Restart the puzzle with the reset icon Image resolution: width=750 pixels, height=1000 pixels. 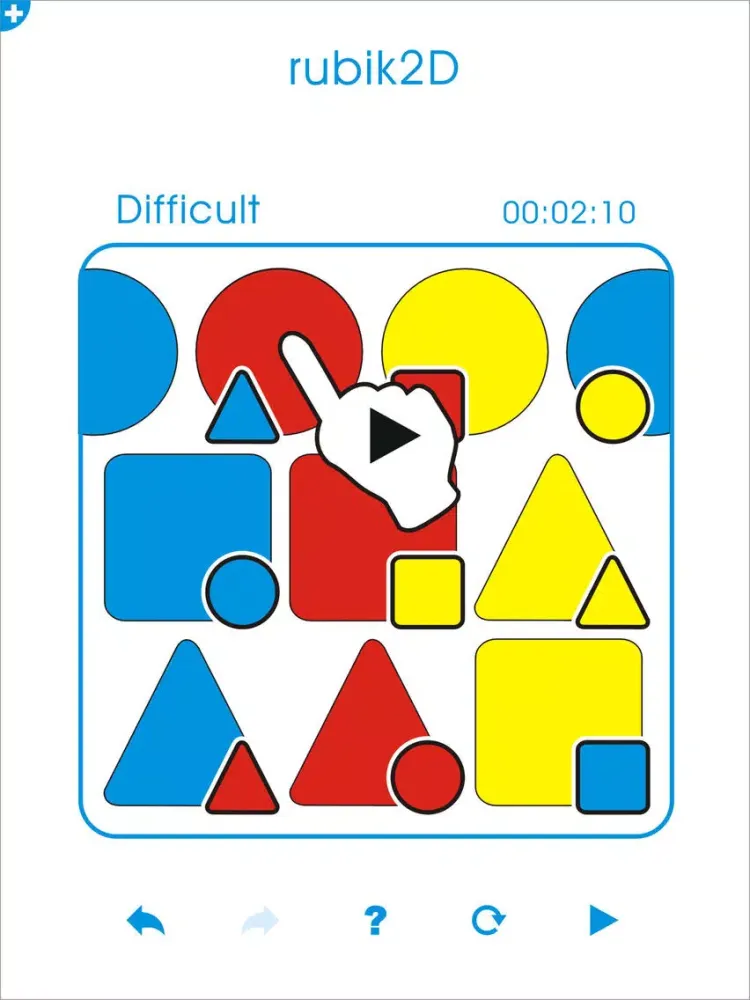(x=490, y=919)
